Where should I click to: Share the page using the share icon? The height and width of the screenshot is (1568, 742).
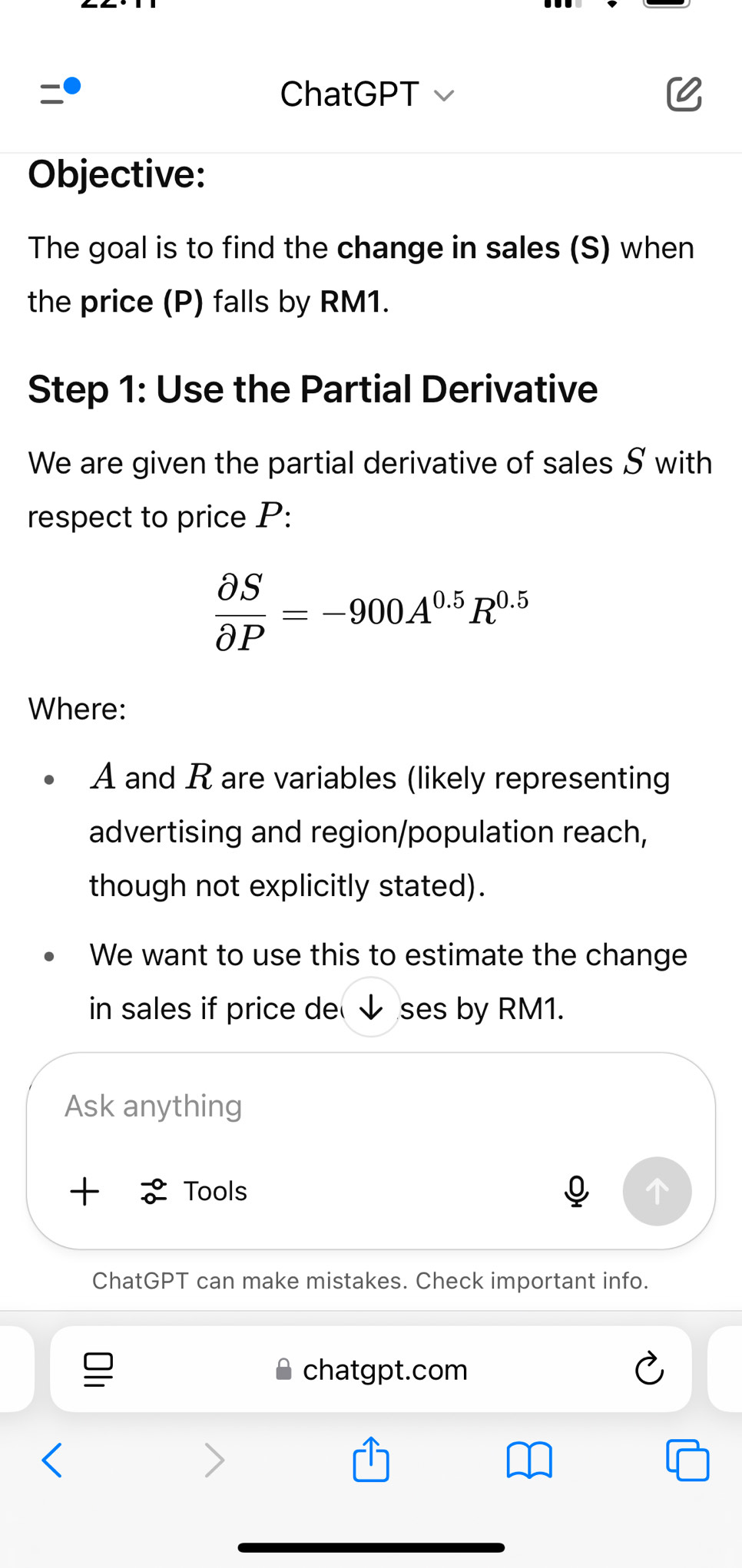(x=370, y=1460)
